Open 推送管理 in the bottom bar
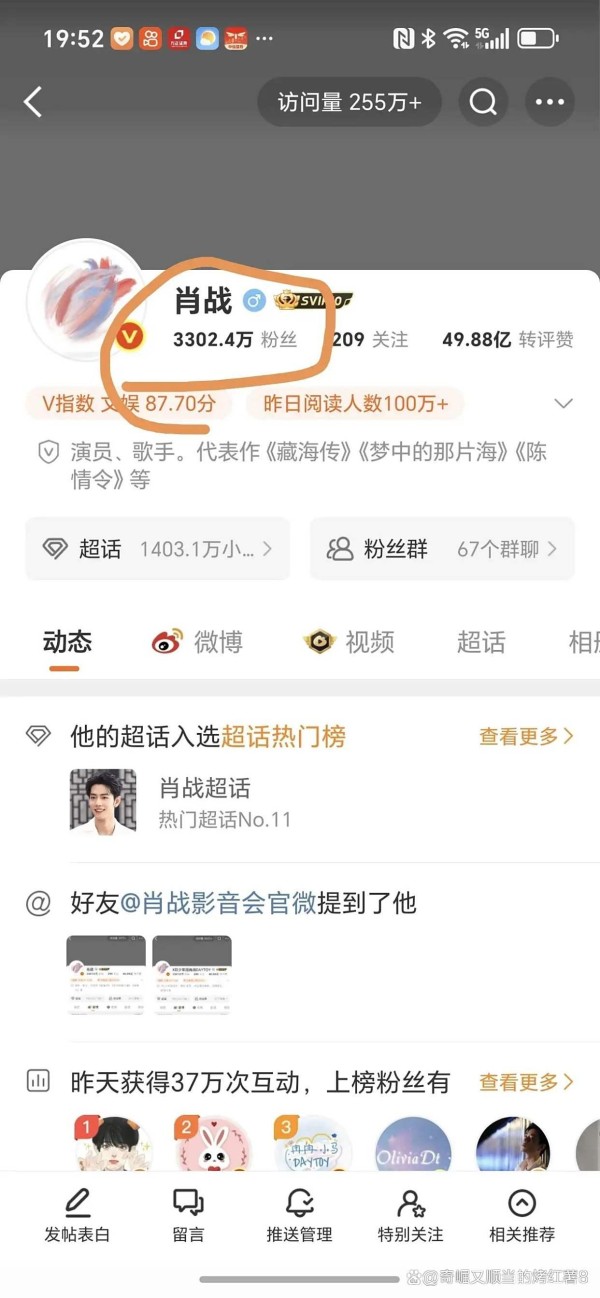This screenshot has width=600, height=1298. coord(299,1216)
